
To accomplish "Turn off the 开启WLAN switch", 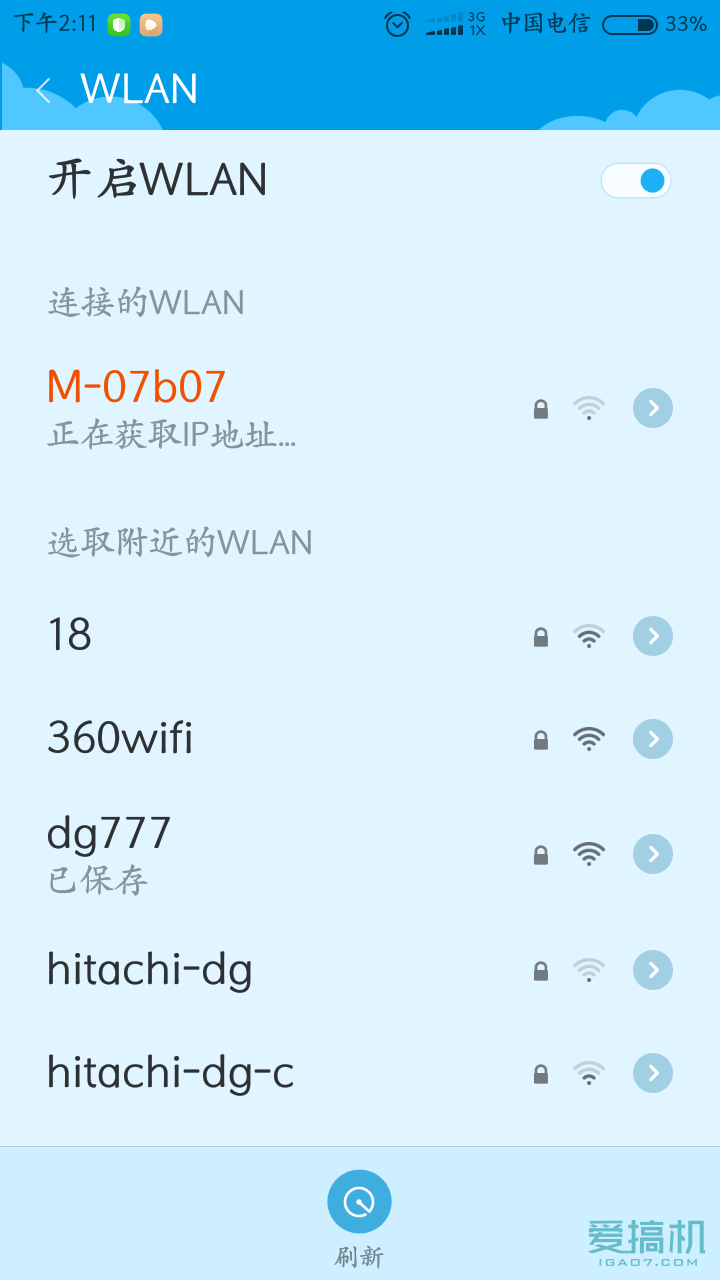I will coord(635,181).
